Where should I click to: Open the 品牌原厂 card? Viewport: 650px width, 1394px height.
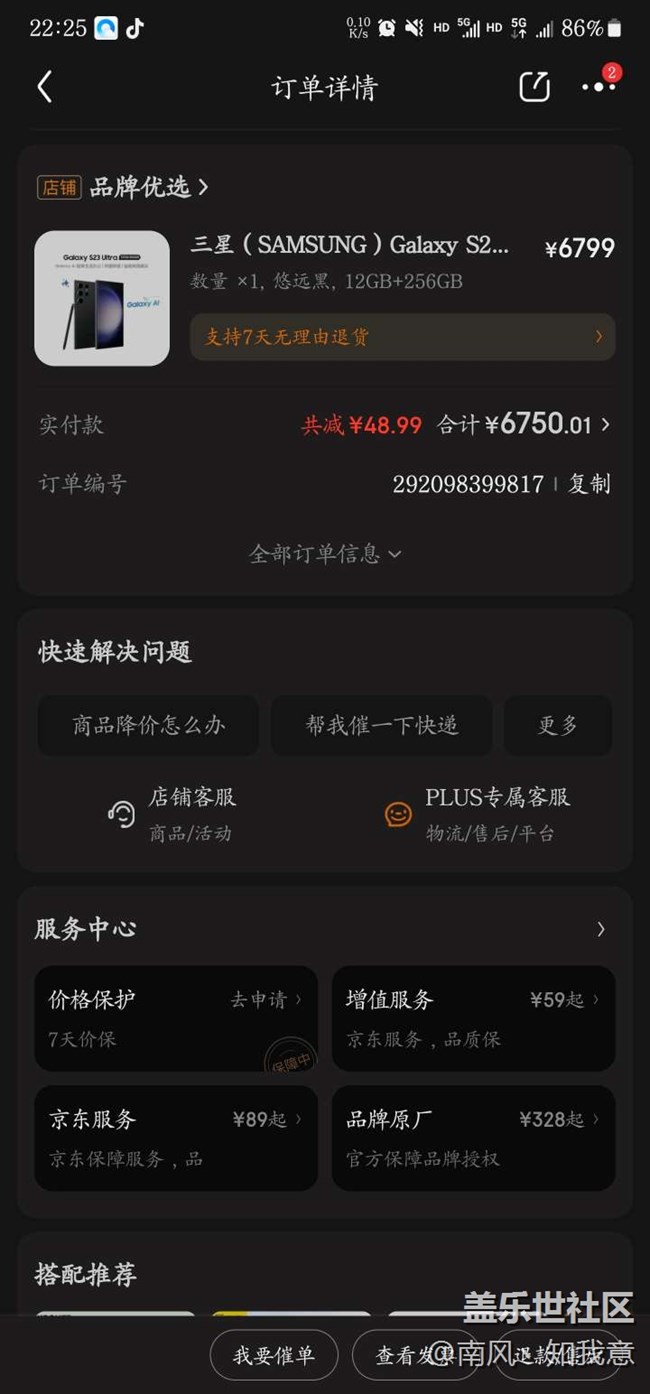pyautogui.click(x=473, y=1138)
